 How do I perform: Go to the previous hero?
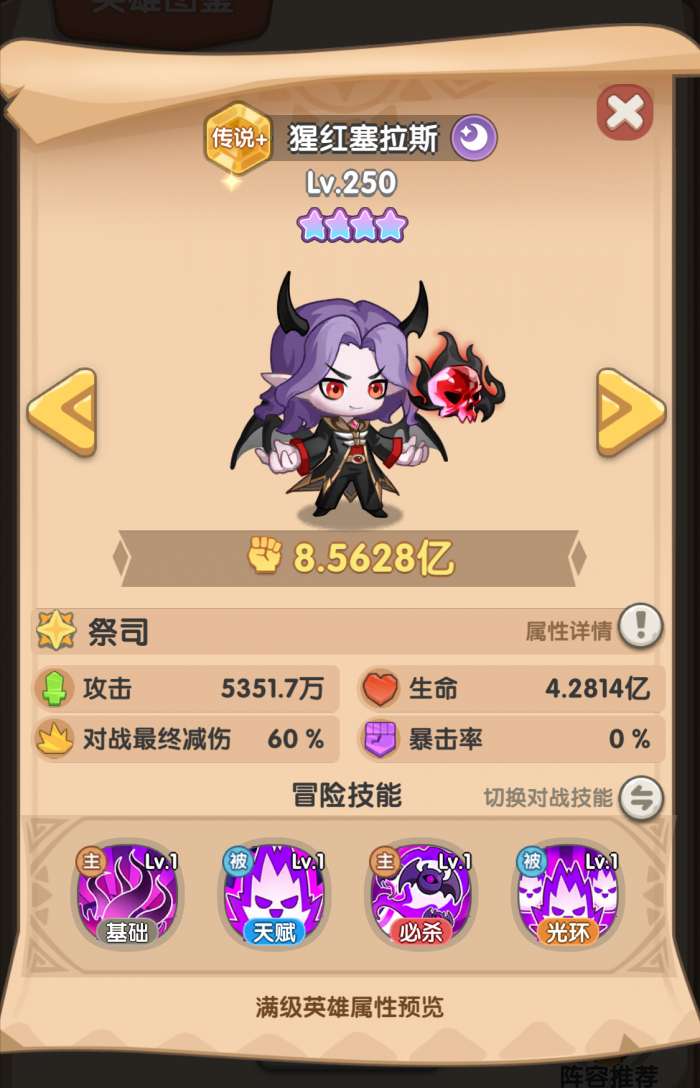click(x=62, y=412)
